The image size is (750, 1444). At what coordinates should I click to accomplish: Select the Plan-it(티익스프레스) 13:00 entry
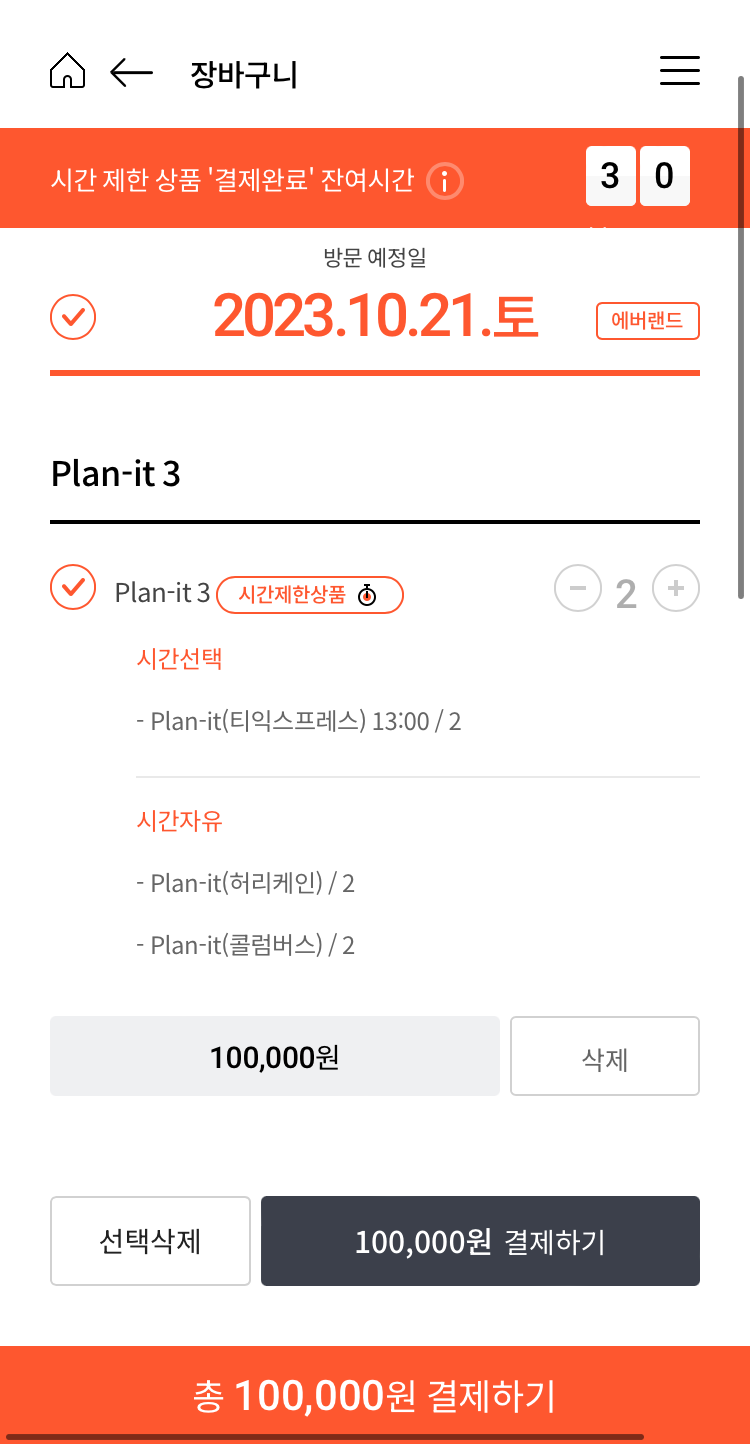tap(297, 721)
